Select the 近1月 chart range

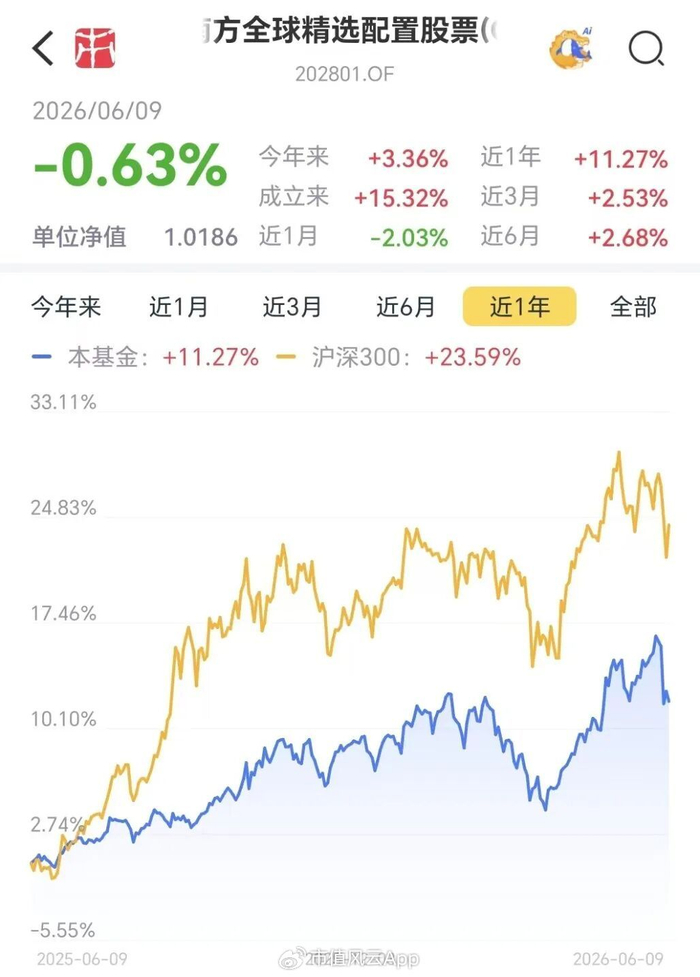tap(178, 307)
